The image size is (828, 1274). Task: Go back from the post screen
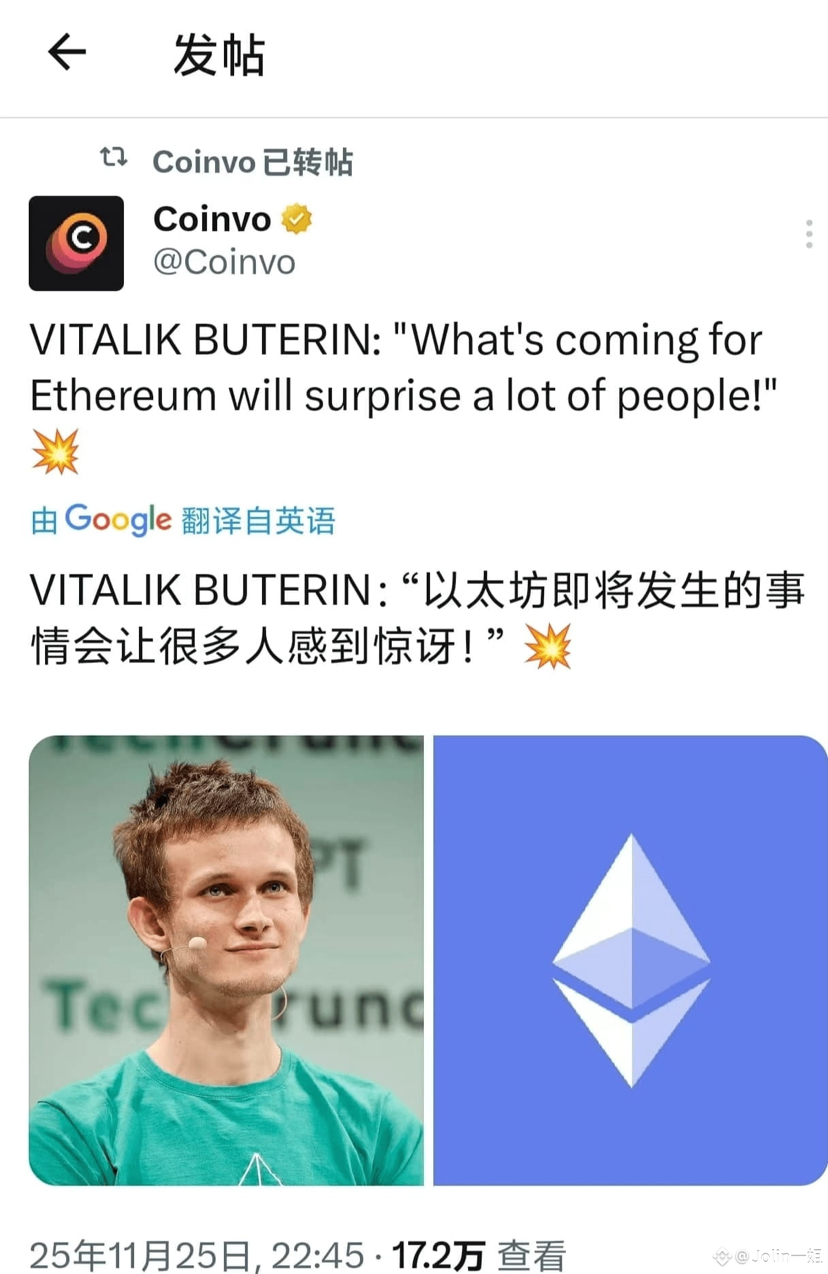point(67,54)
